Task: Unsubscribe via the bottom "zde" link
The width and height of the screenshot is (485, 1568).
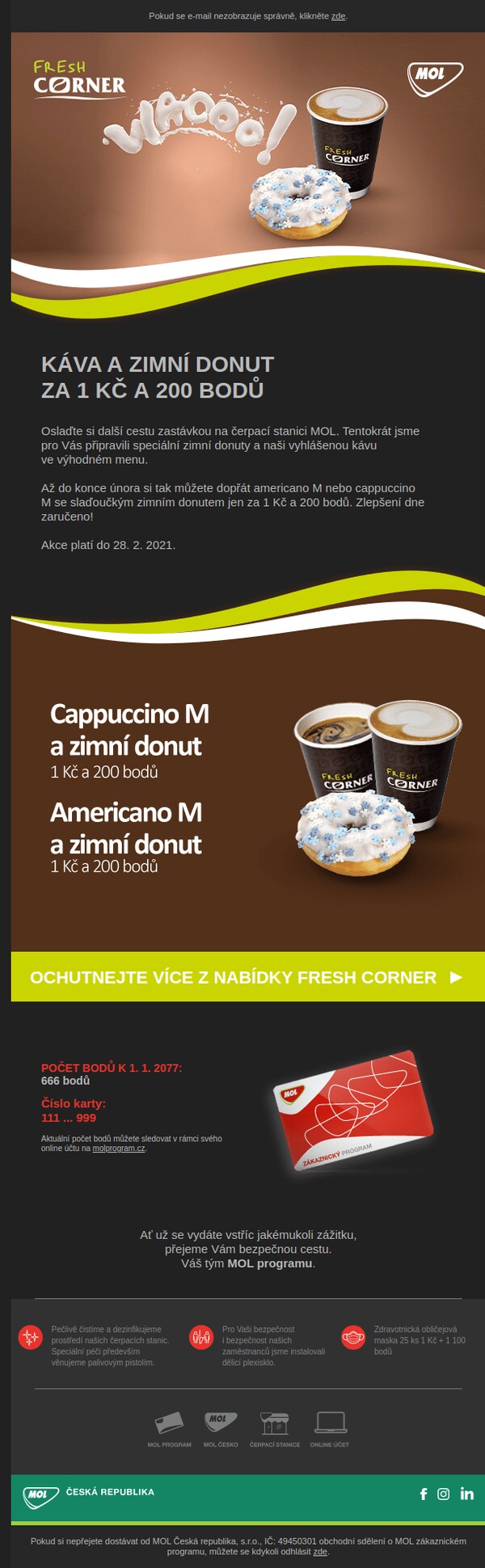Action: click(x=320, y=1552)
